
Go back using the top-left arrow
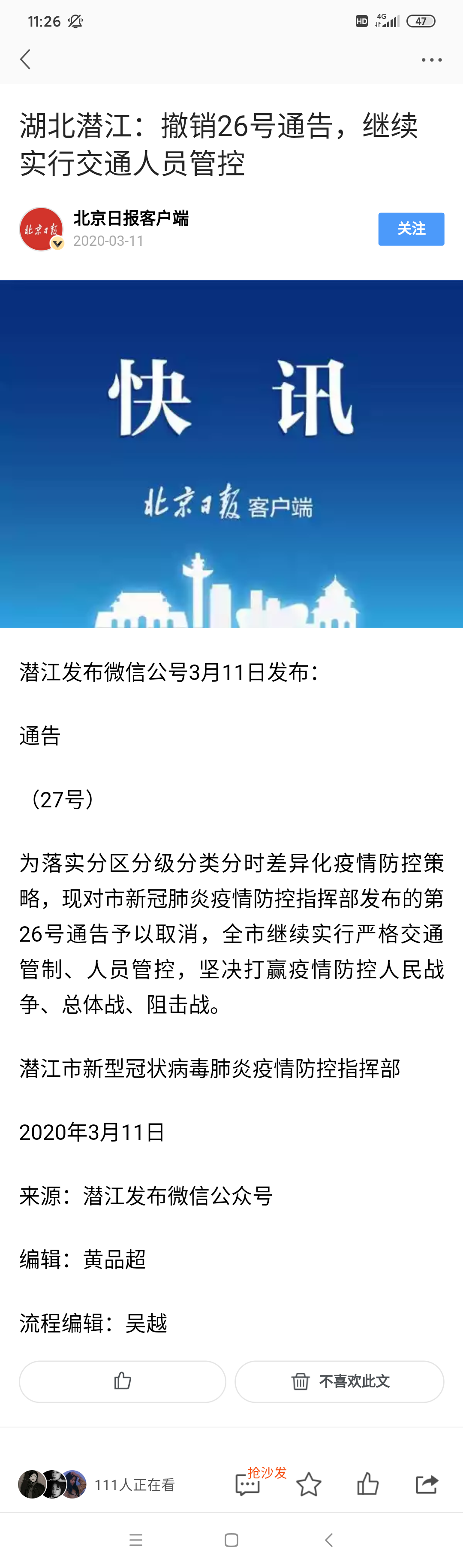[x=26, y=60]
